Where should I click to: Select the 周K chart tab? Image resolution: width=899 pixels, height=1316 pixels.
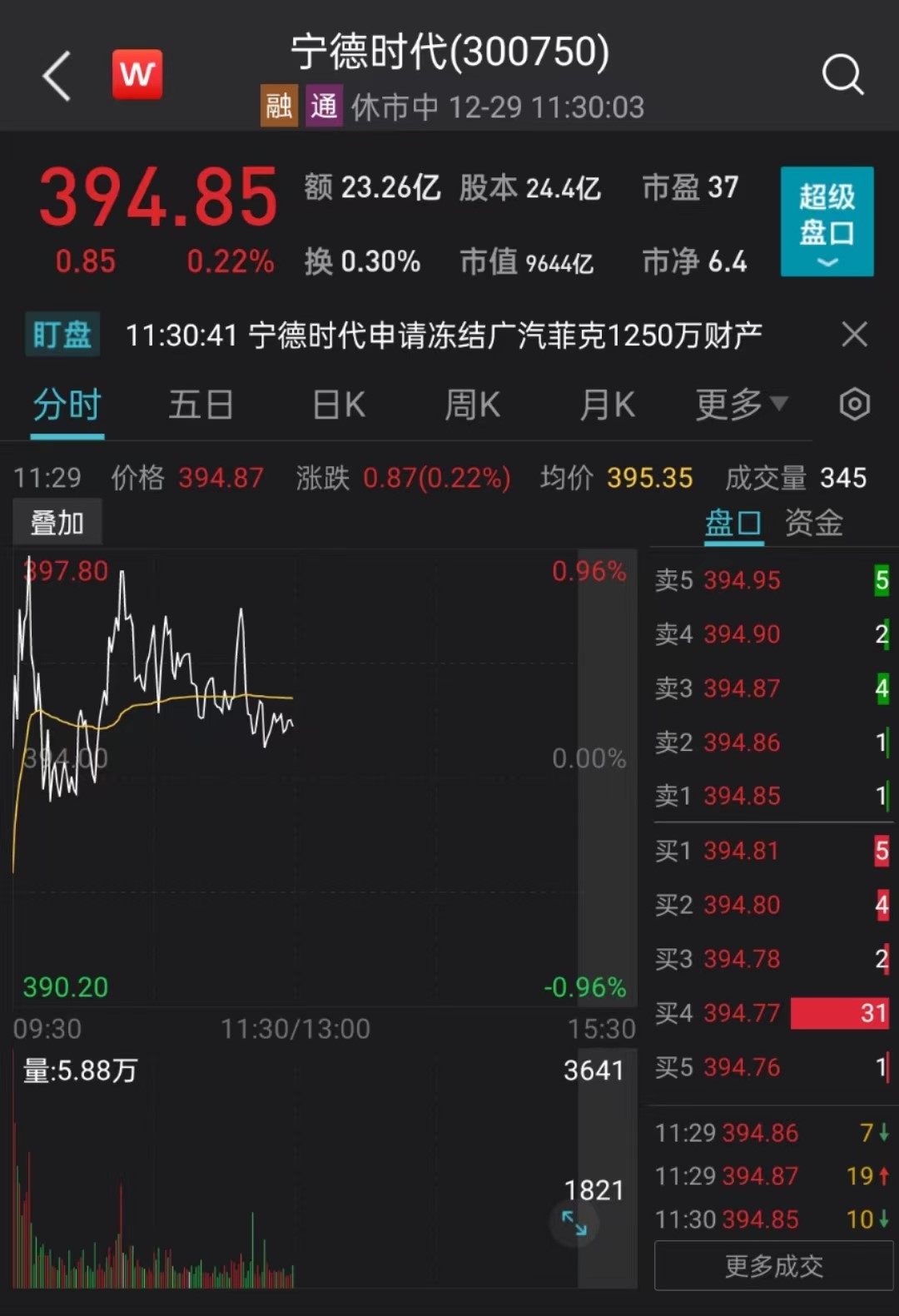(x=471, y=405)
